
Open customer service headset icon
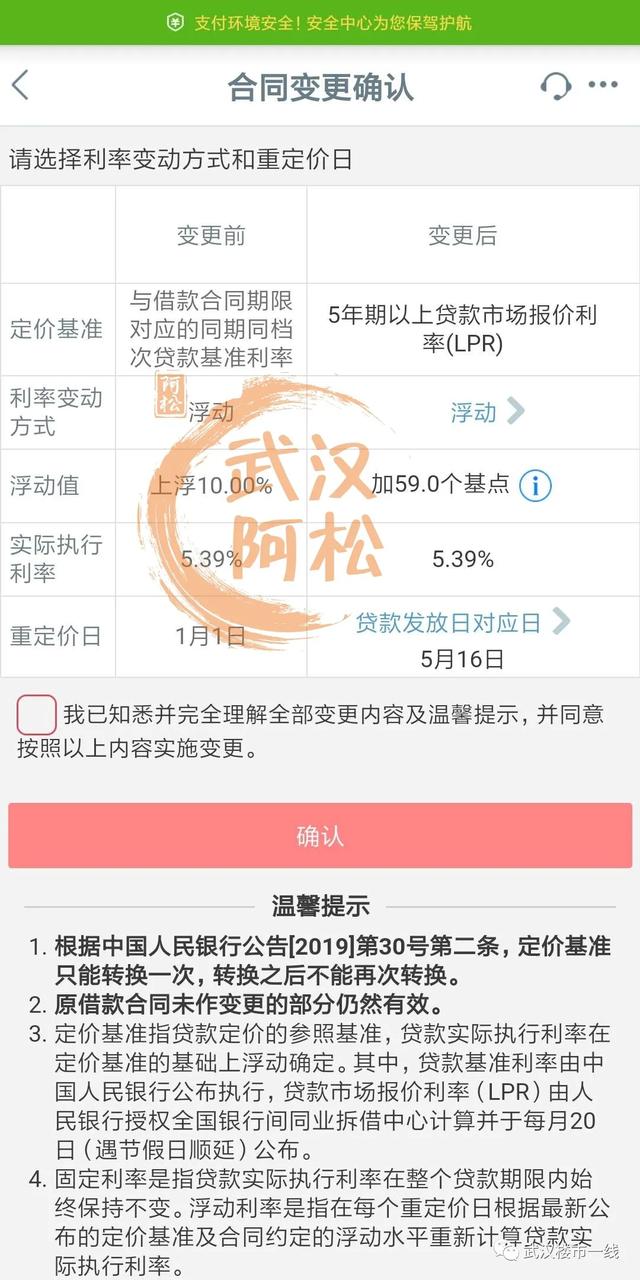click(555, 86)
